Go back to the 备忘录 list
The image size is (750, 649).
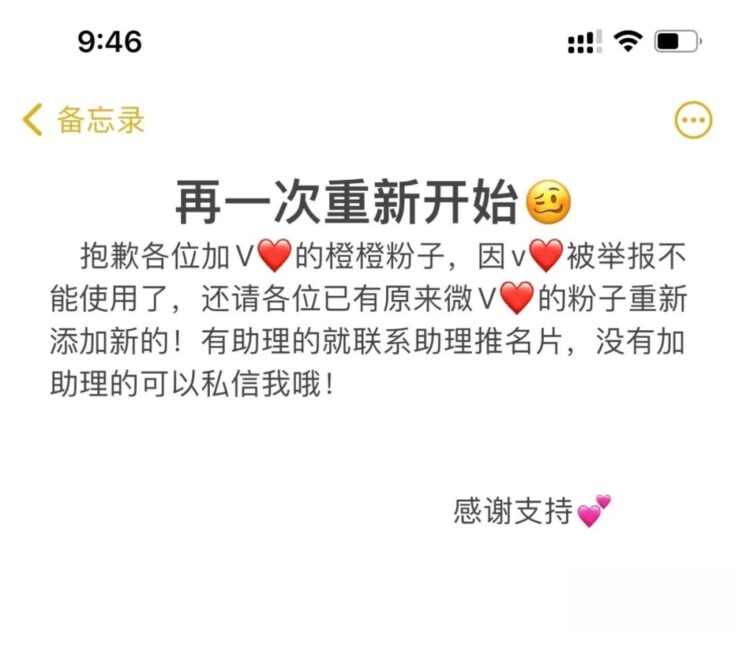(x=82, y=120)
